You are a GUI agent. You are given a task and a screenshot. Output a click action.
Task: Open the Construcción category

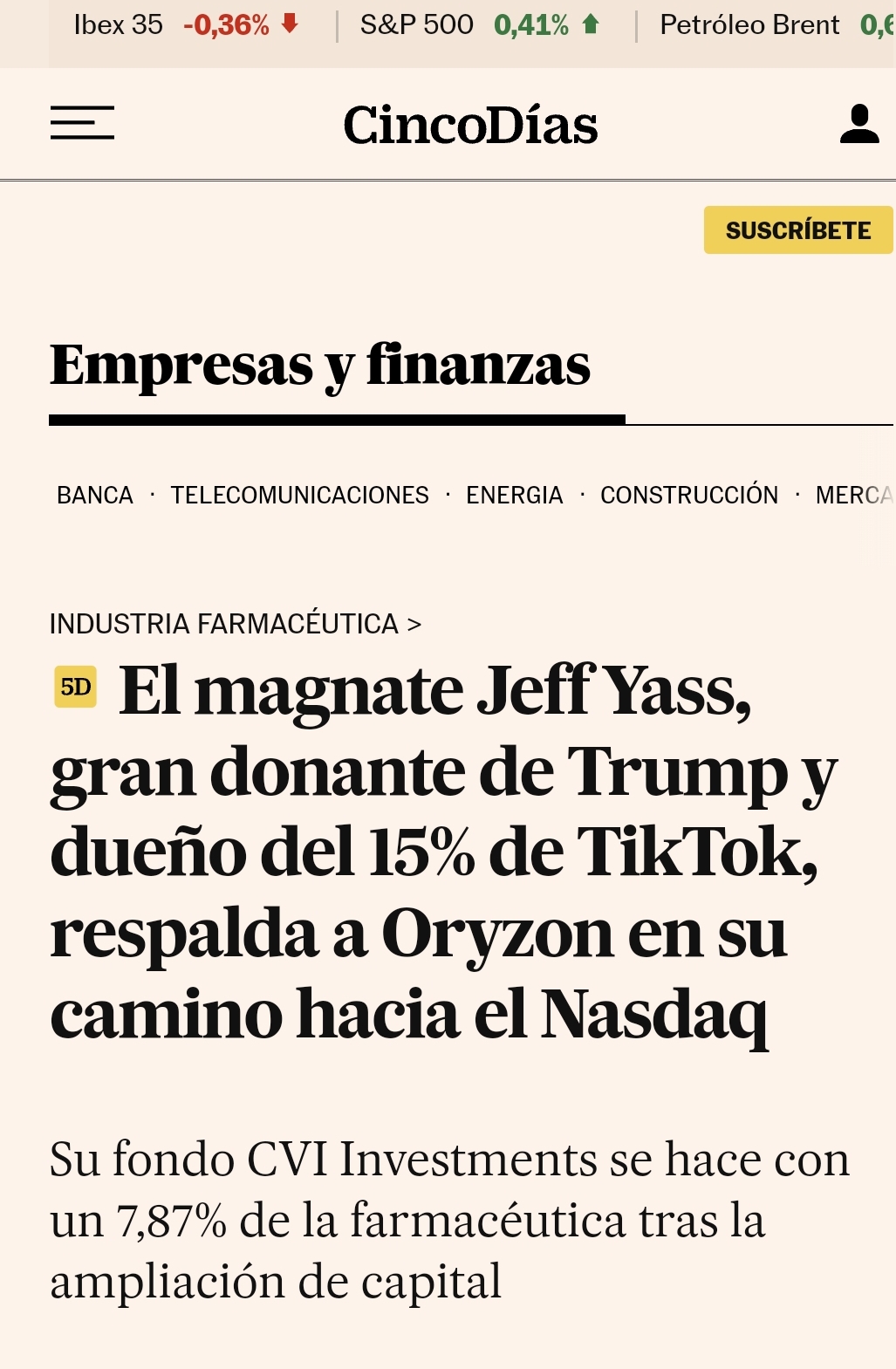[688, 495]
